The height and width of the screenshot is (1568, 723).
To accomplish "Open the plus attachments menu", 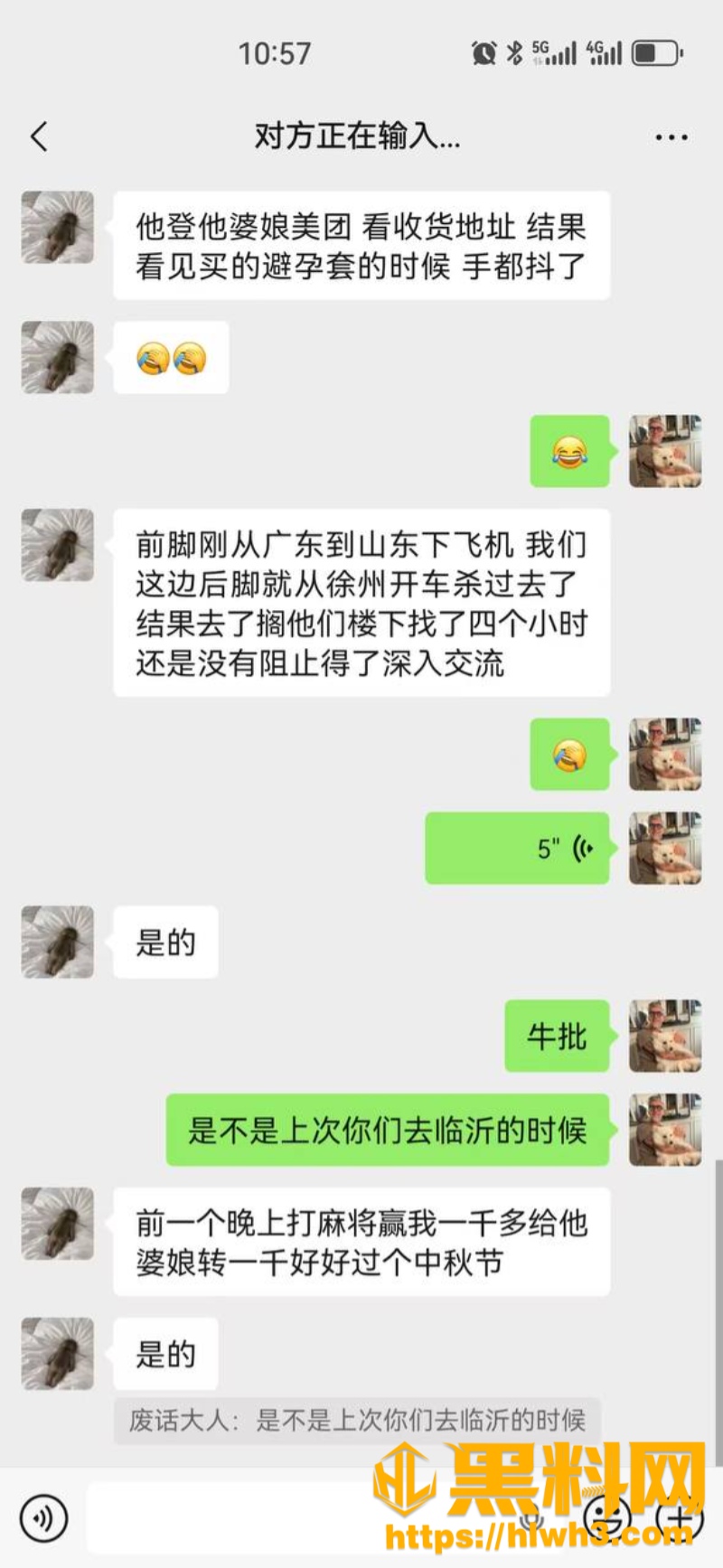I will [x=679, y=1517].
